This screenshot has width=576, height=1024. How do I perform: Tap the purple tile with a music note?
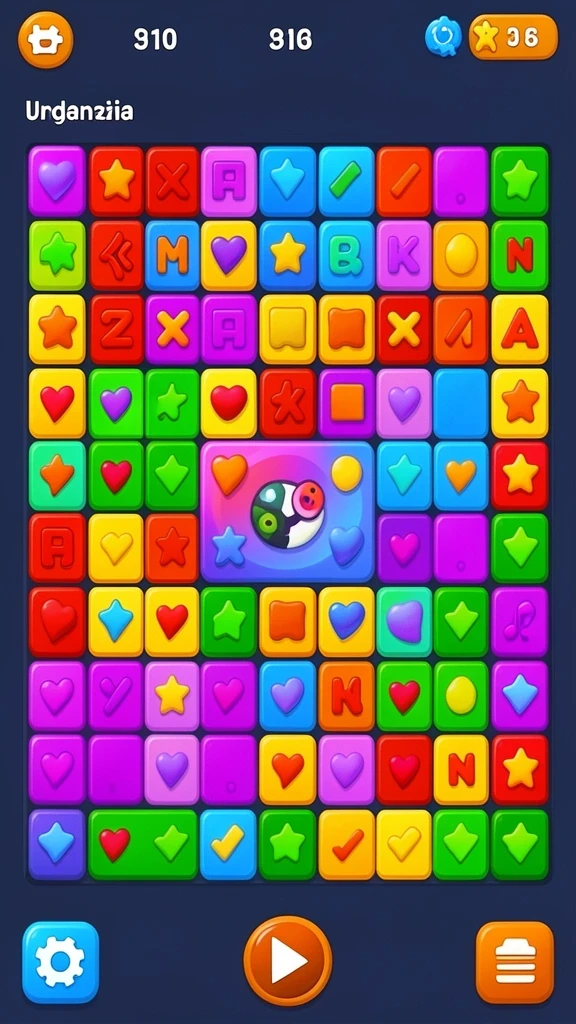point(520,621)
